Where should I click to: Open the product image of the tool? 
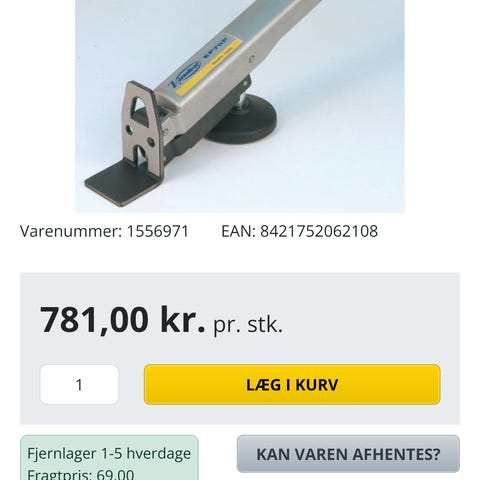point(240,106)
